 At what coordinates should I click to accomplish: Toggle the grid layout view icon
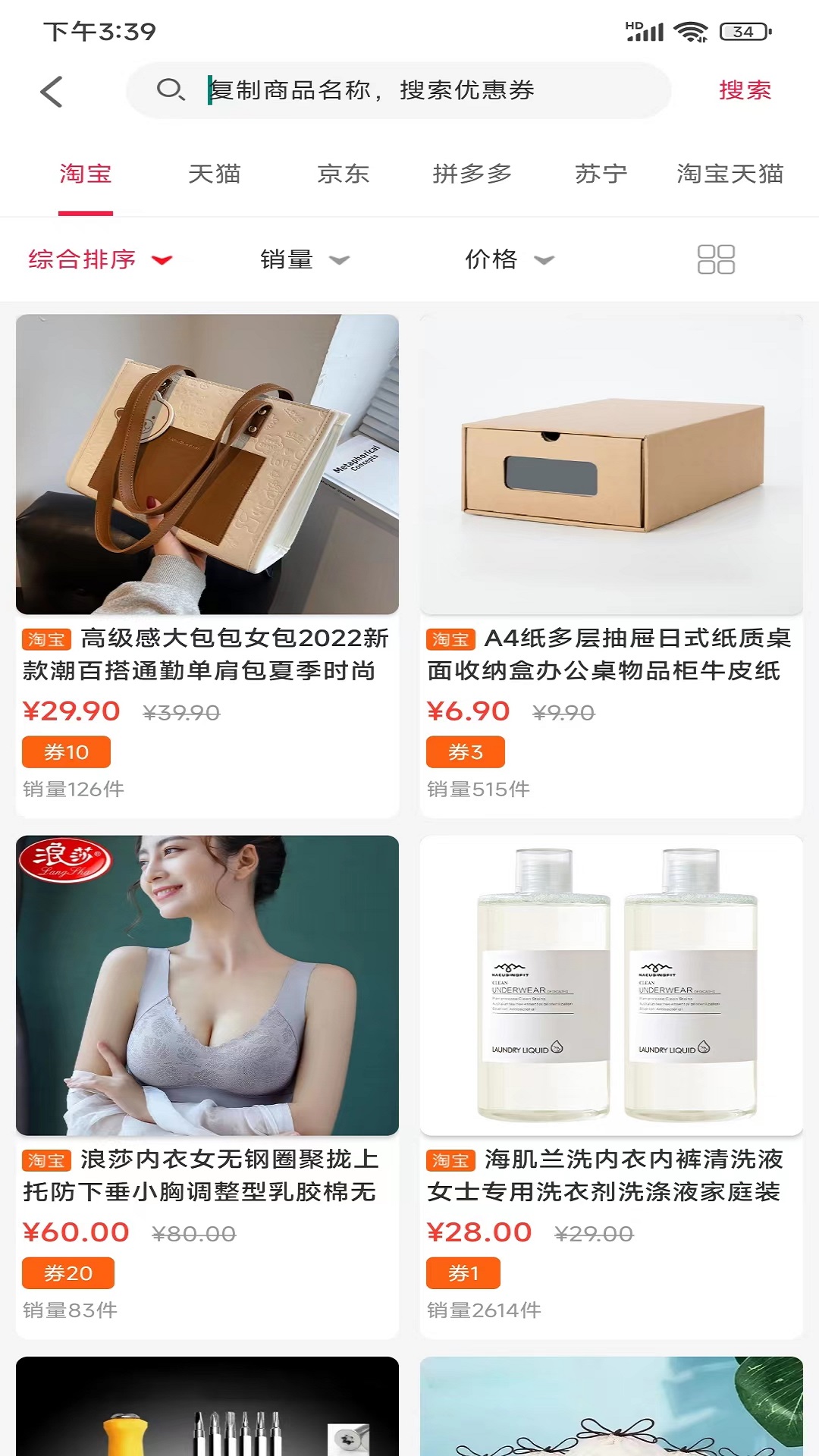coord(716,259)
